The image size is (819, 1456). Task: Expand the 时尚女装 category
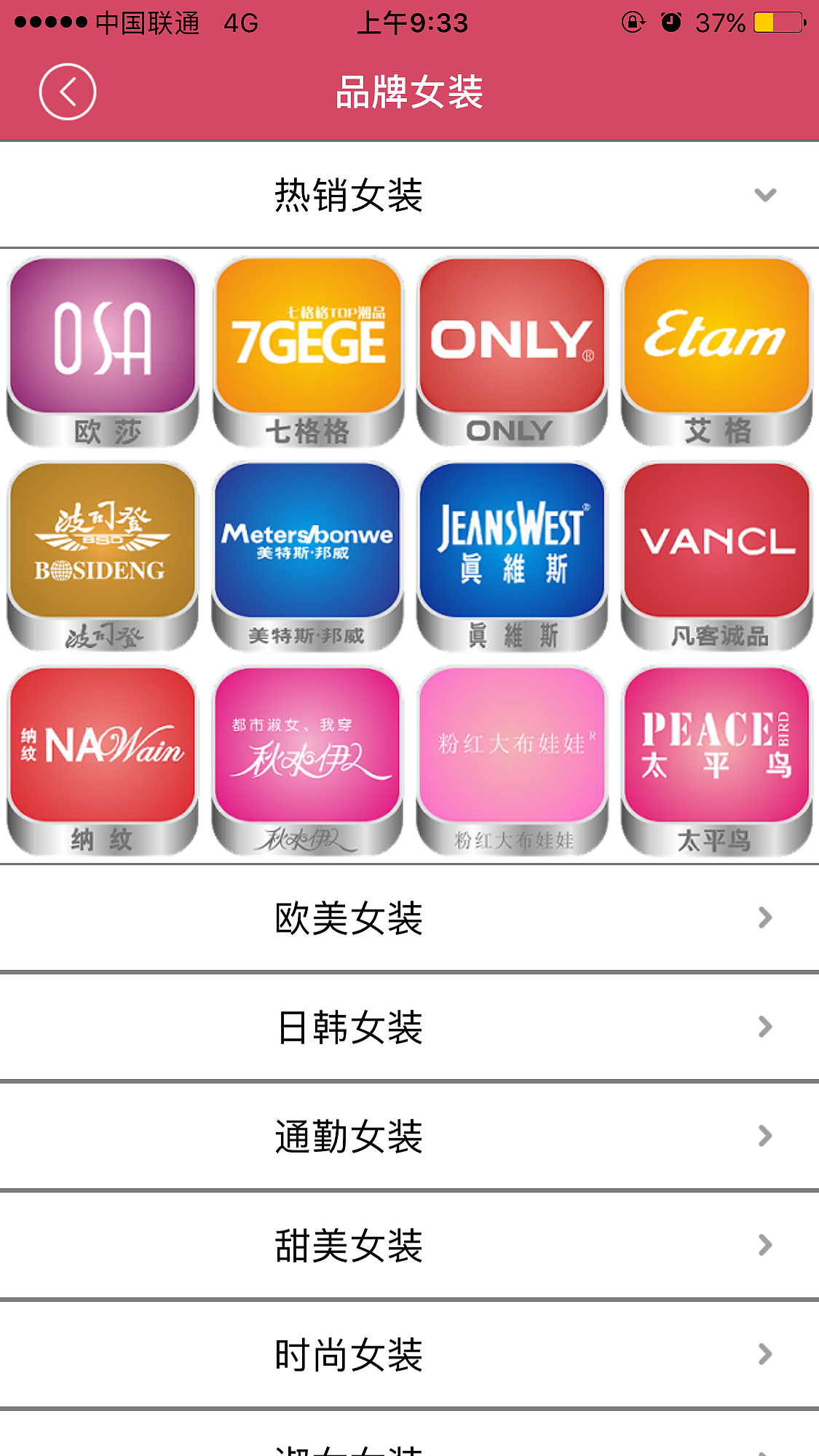(409, 1354)
